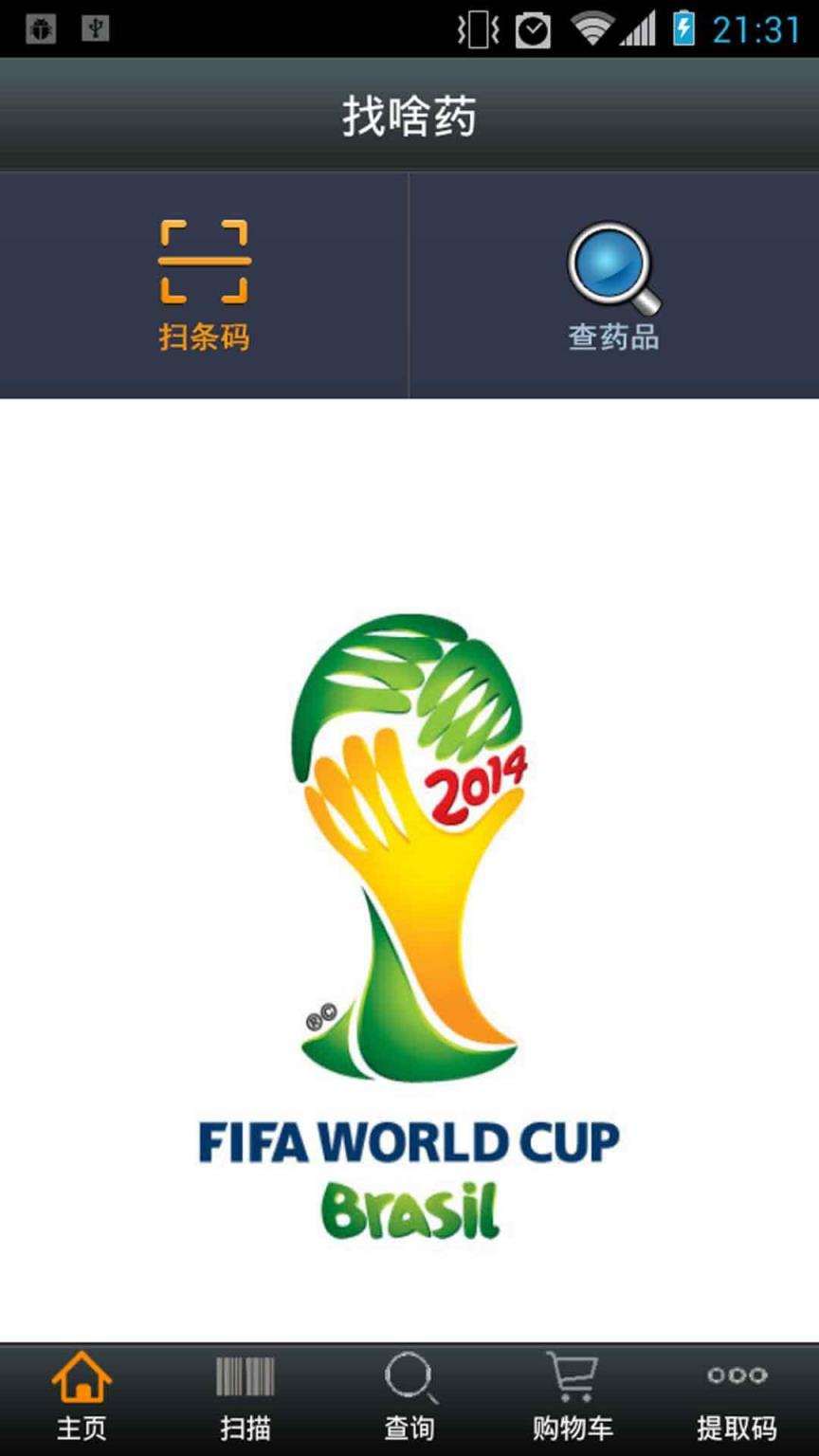
Task: Open the 购物车 shopping cart icon
Action: 573,1373
